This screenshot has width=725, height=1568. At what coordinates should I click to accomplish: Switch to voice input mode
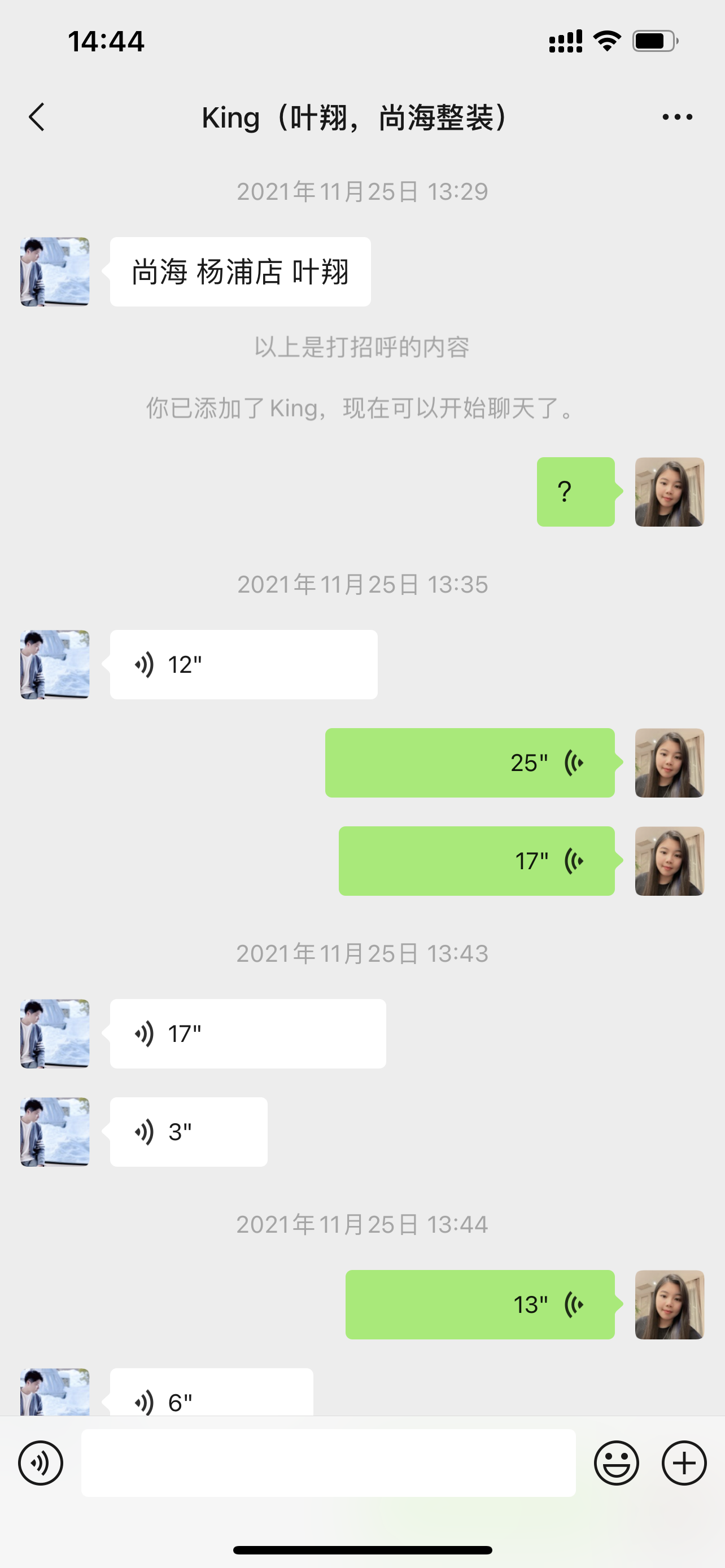tap(41, 1462)
